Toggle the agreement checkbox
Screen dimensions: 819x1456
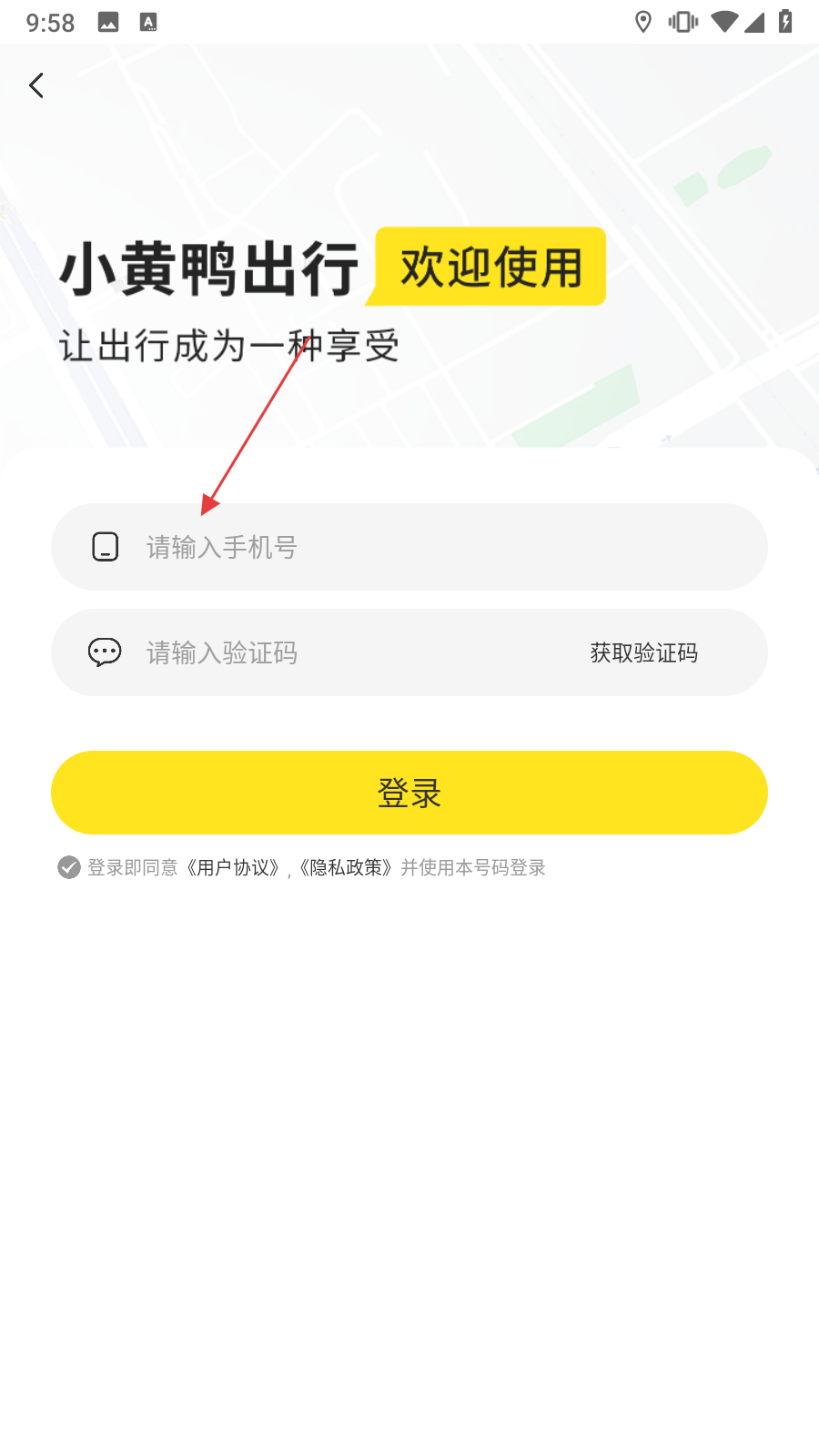pyautogui.click(x=69, y=867)
